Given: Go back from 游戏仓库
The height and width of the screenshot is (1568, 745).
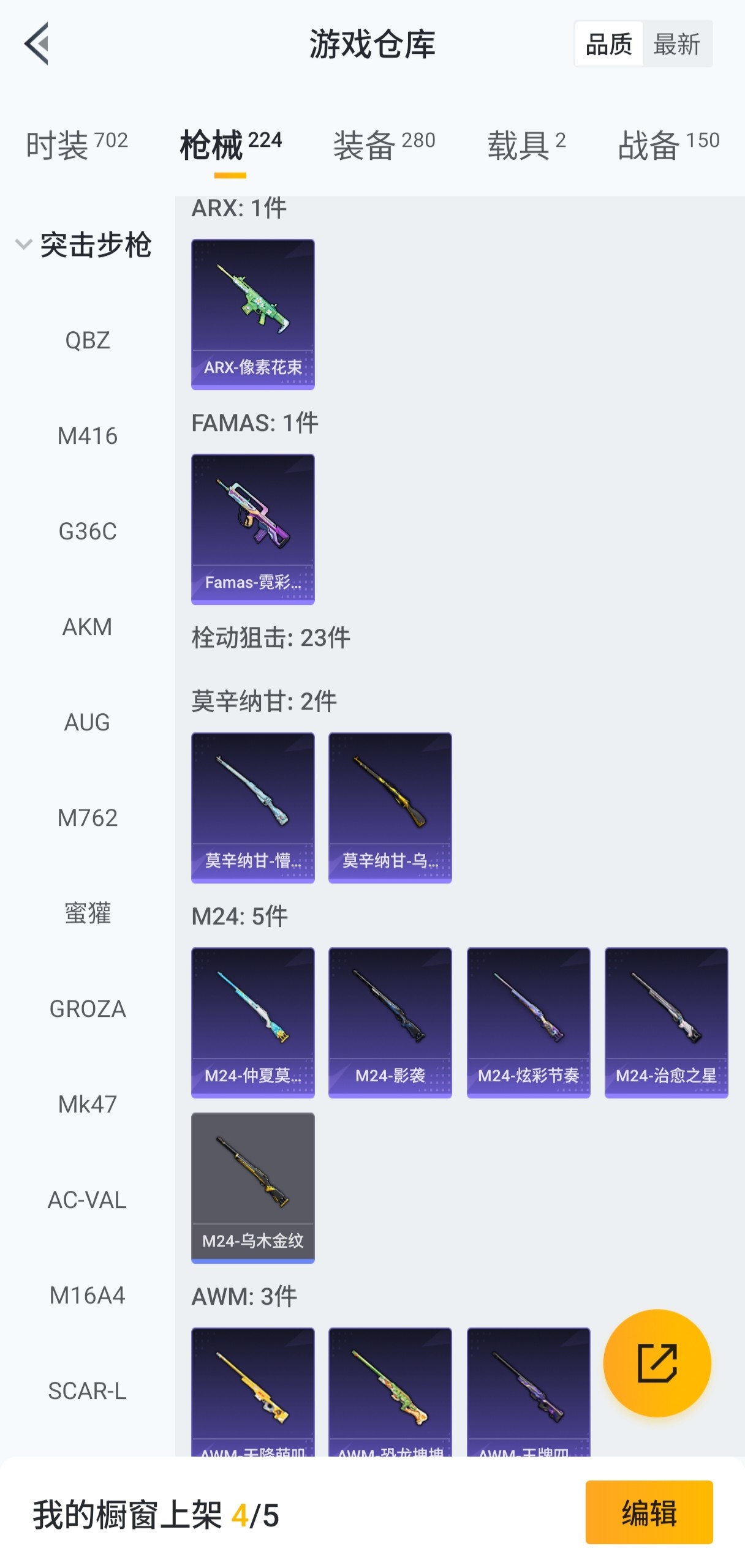Looking at the screenshot, I should [x=37, y=43].
